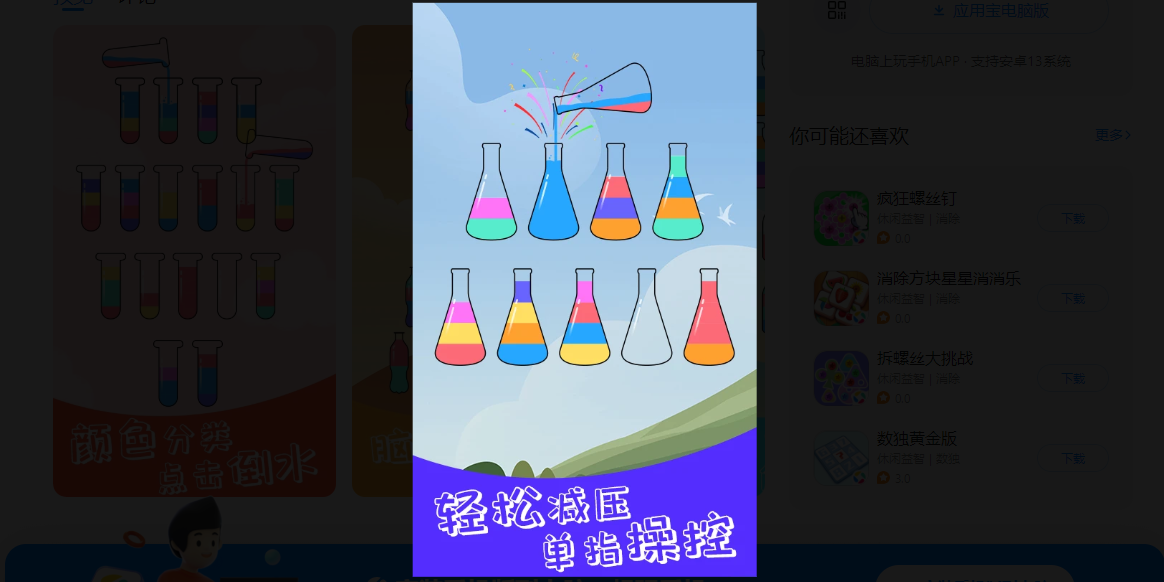This screenshot has height=582, width=1164.
Task: Tap the enlarged game screenshot preview
Action: click(x=584, y=290)
